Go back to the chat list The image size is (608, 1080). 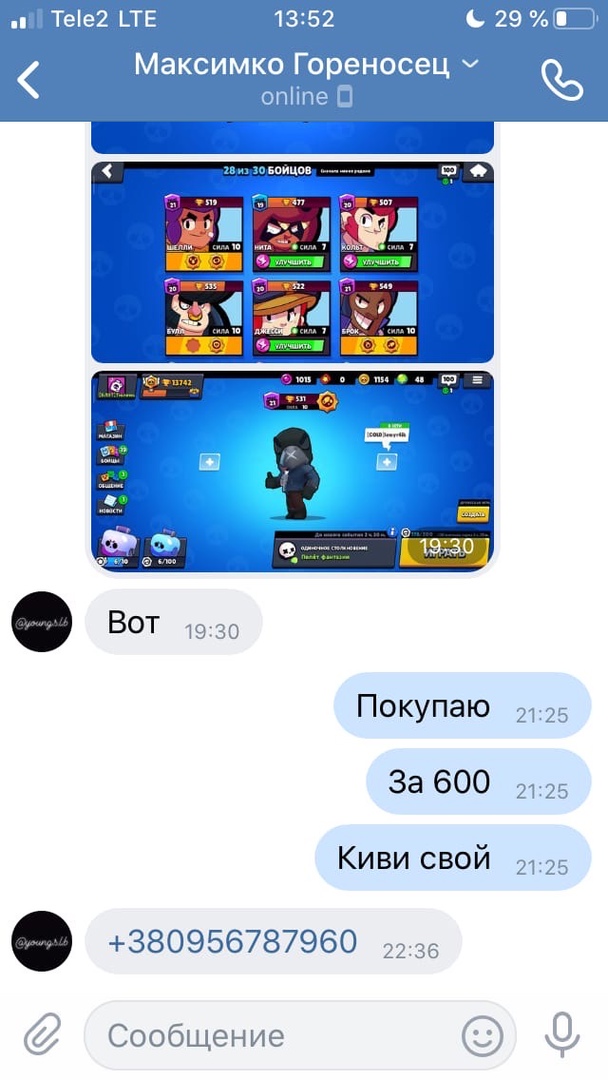[x=30, y=79]
